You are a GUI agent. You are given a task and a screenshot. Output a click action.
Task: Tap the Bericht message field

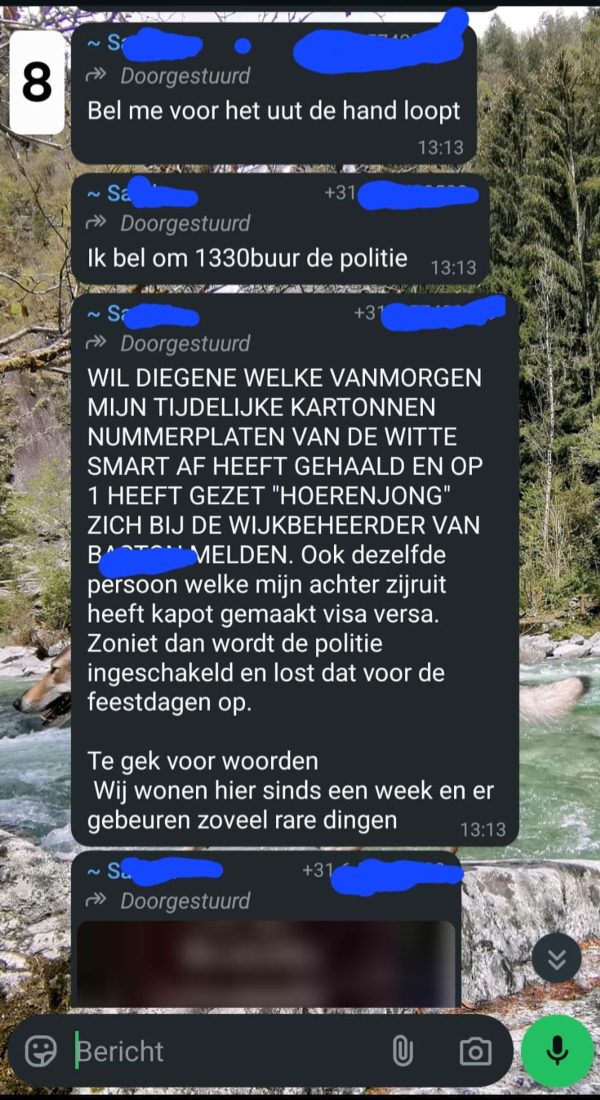220,1051
